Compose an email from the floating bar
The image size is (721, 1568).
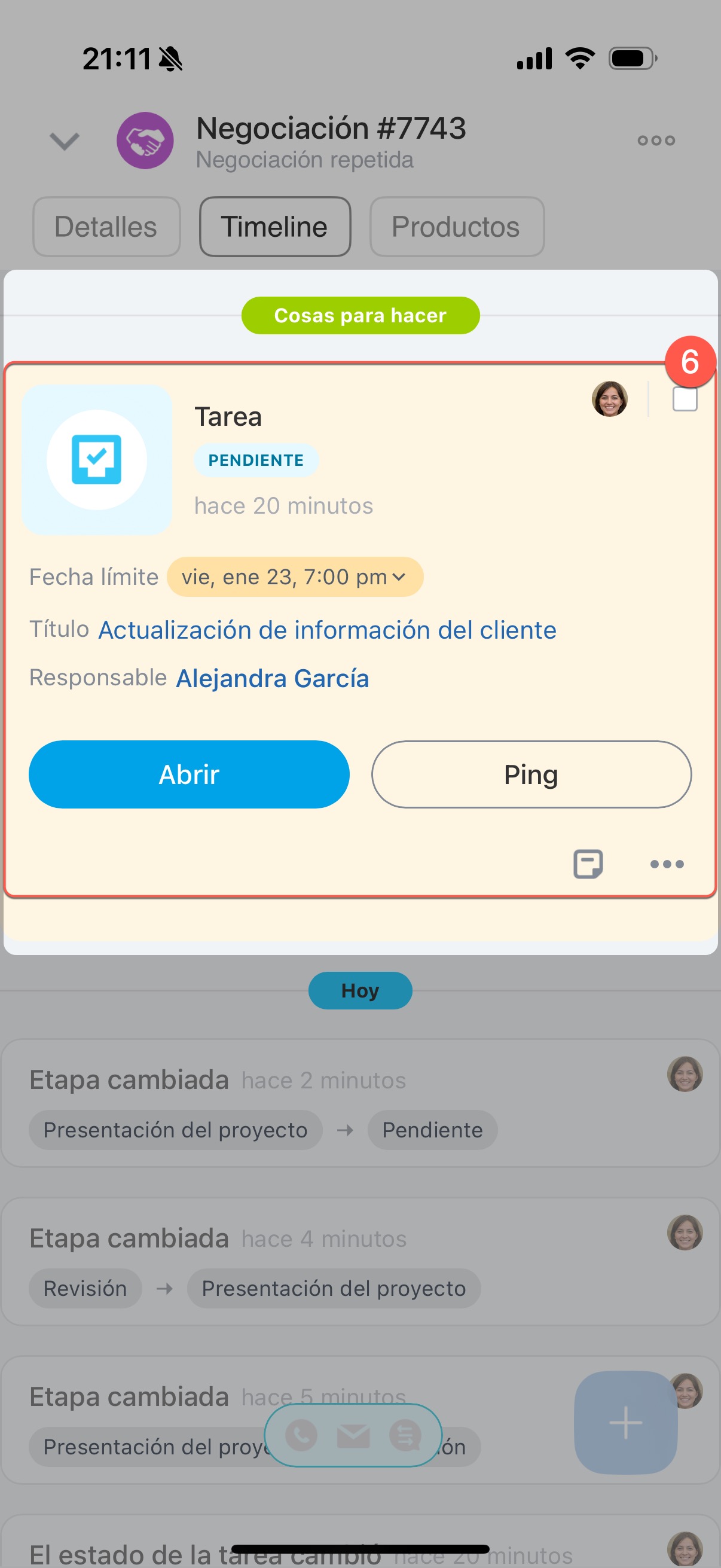353,1435
